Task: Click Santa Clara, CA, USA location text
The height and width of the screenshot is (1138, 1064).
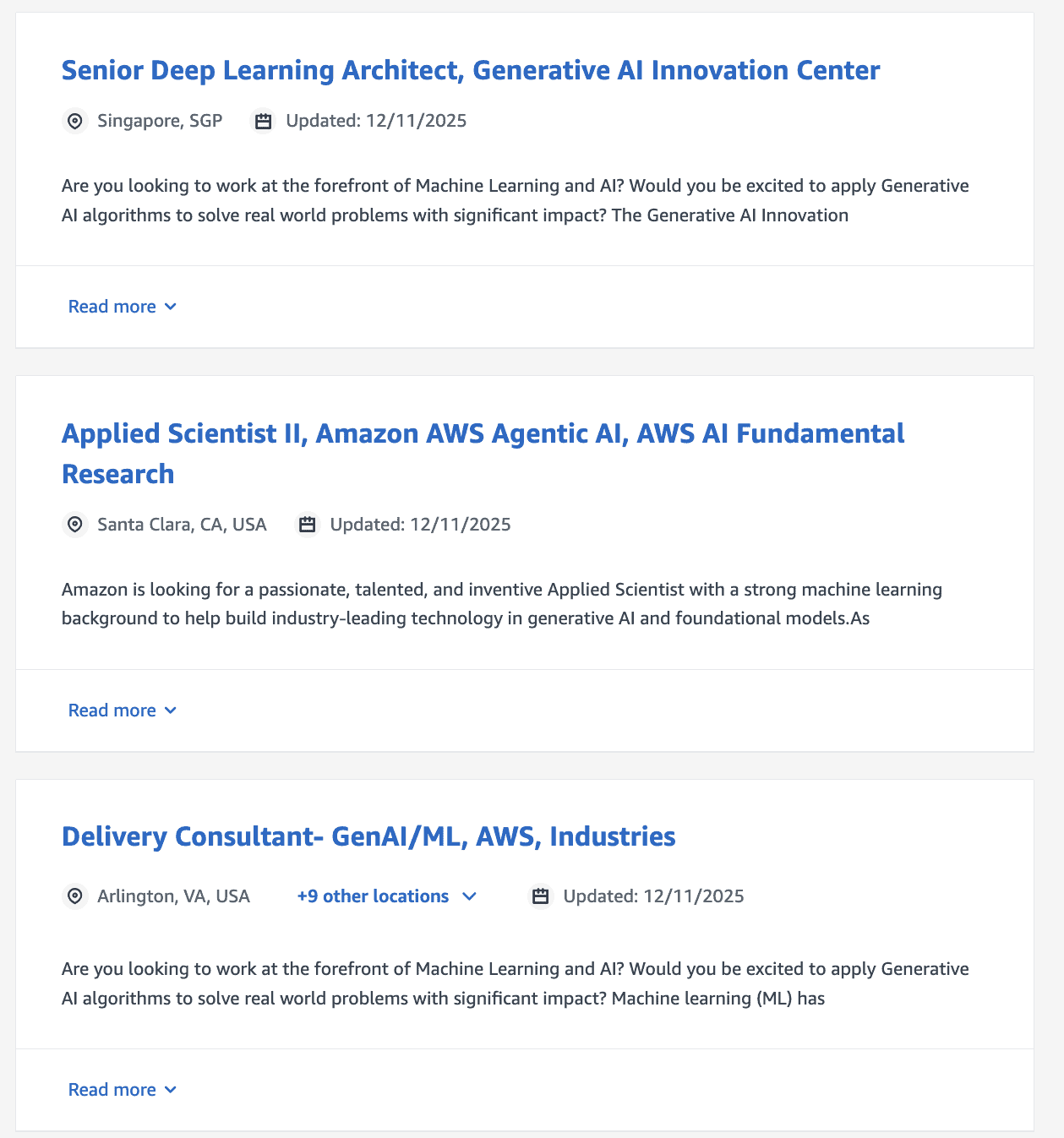Action: 183,525
